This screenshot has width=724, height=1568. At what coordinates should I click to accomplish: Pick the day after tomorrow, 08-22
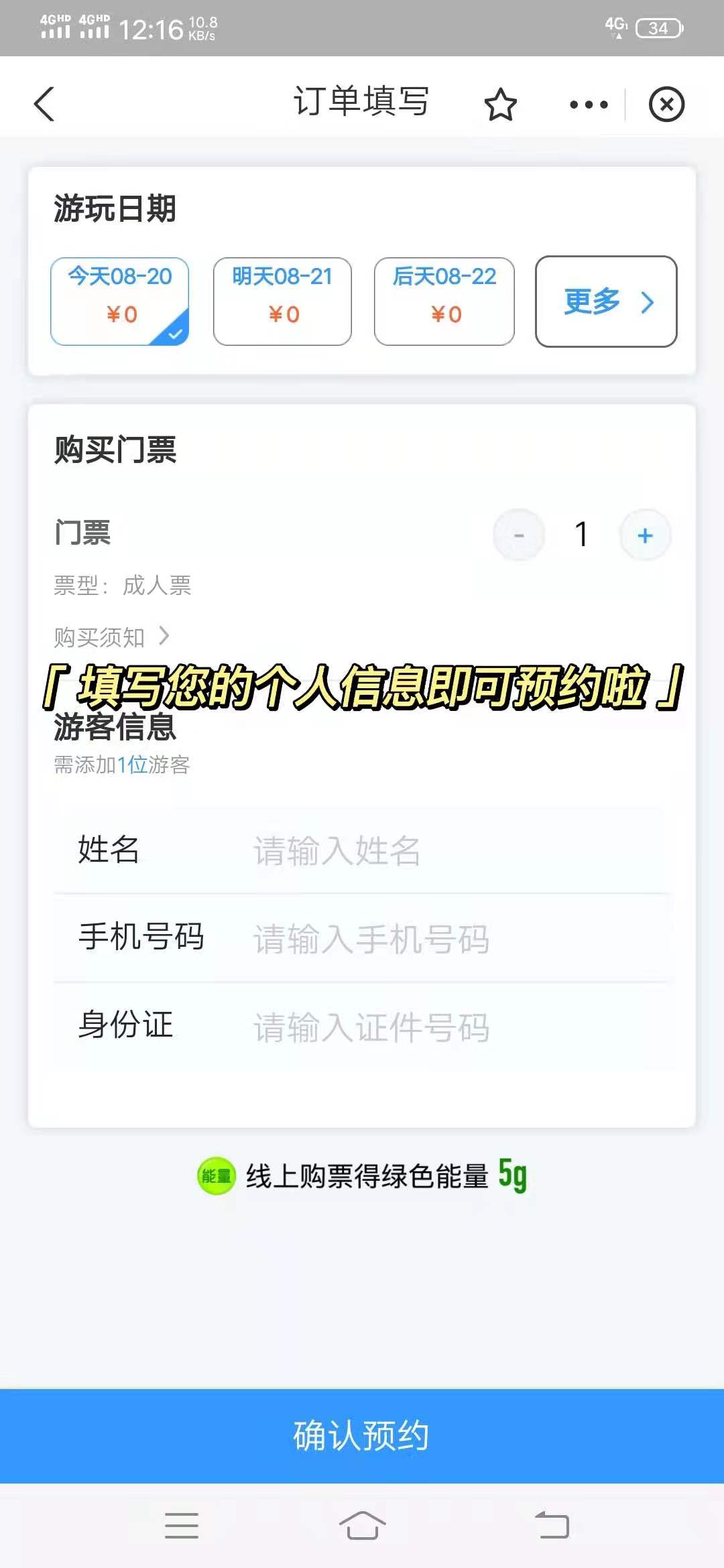coord(444,301)
